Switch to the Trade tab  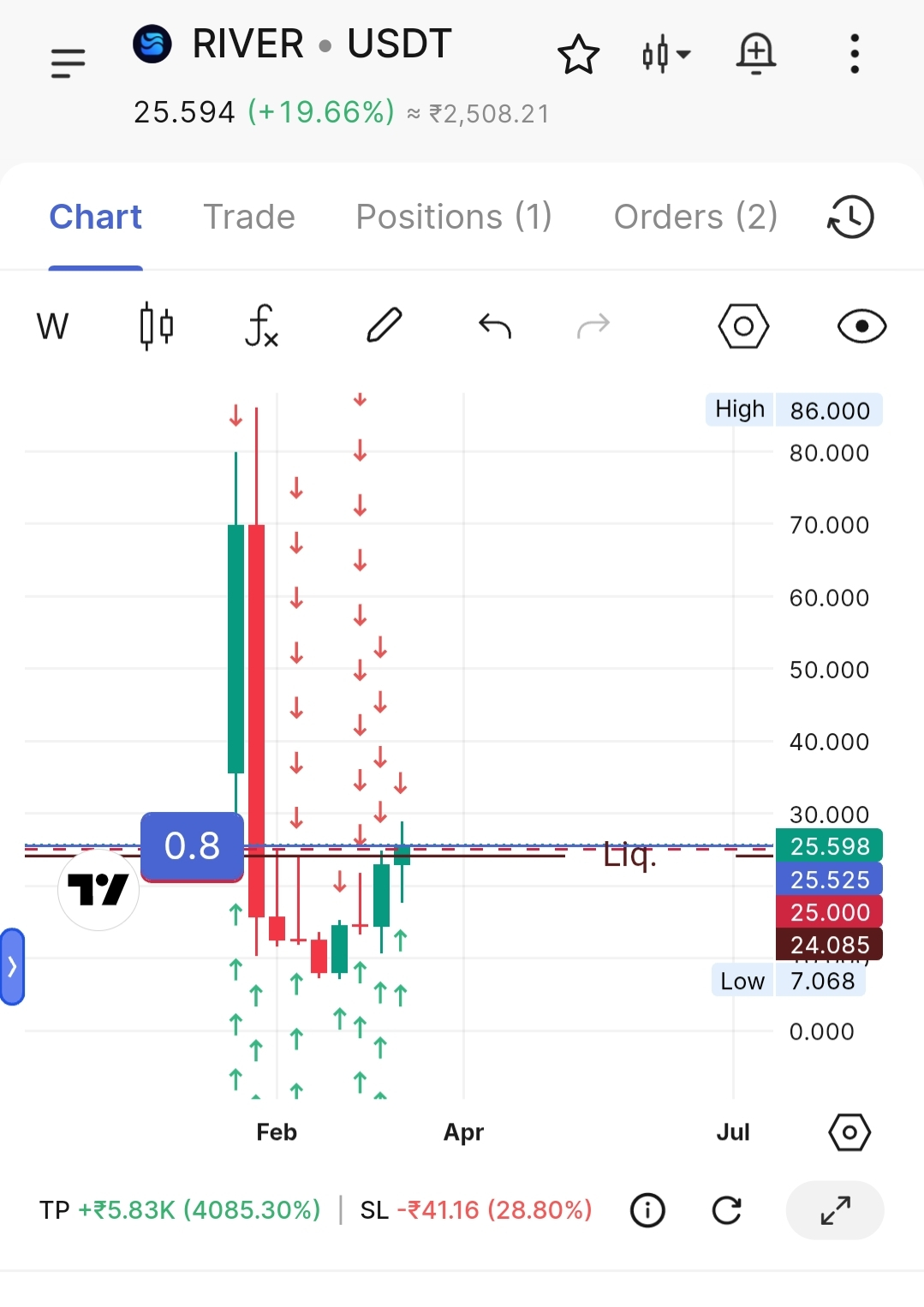point(249,217)
